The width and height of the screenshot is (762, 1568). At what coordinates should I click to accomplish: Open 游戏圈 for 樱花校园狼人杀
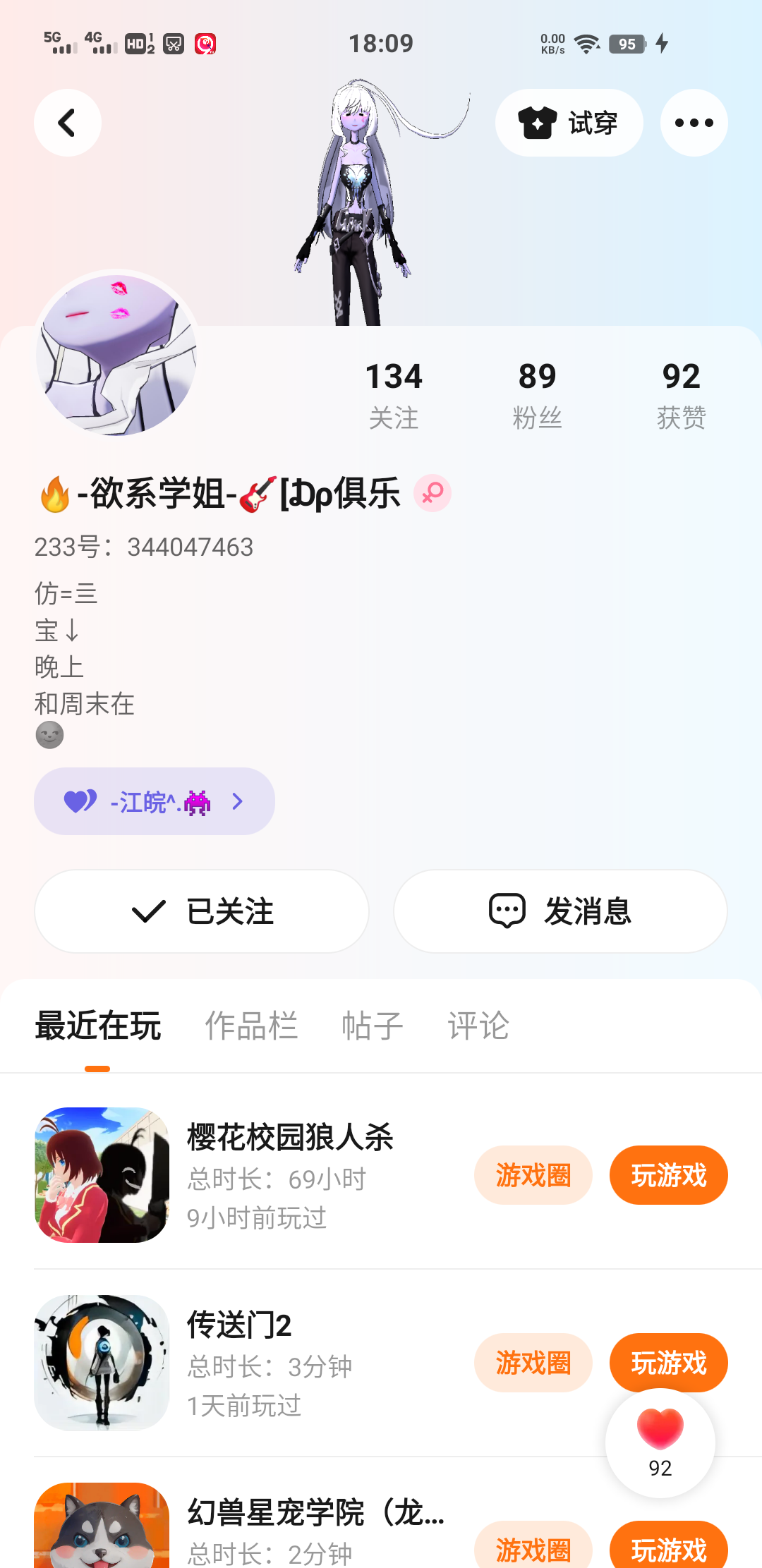tap(533, 1175)
